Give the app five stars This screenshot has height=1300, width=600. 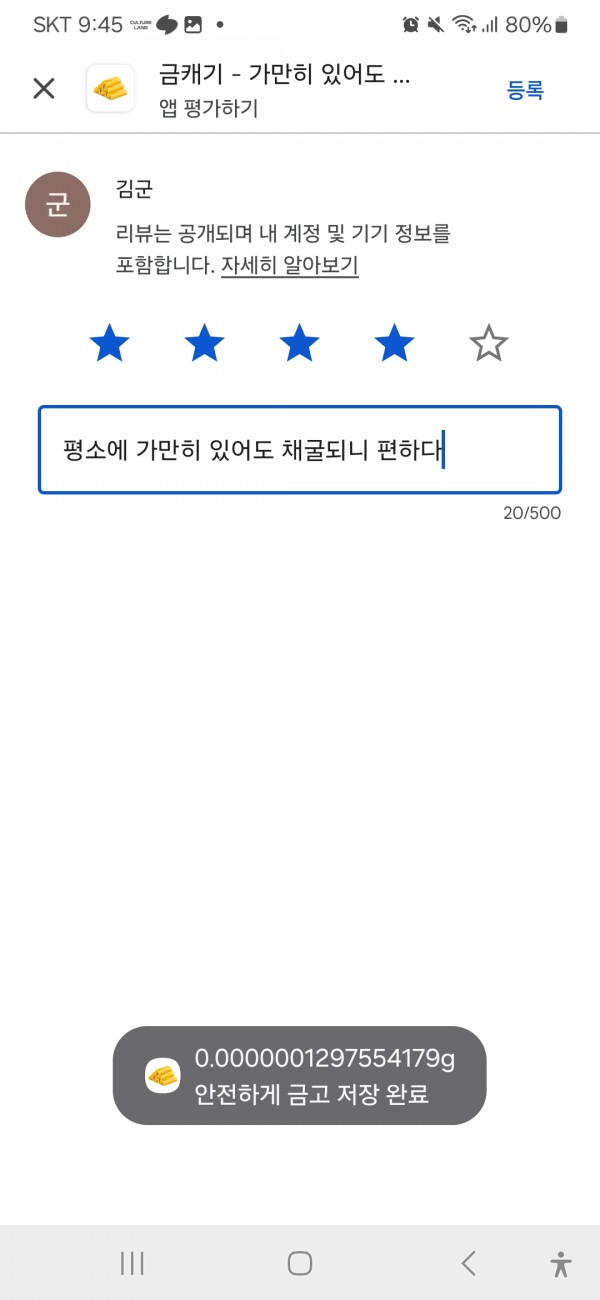489,344
